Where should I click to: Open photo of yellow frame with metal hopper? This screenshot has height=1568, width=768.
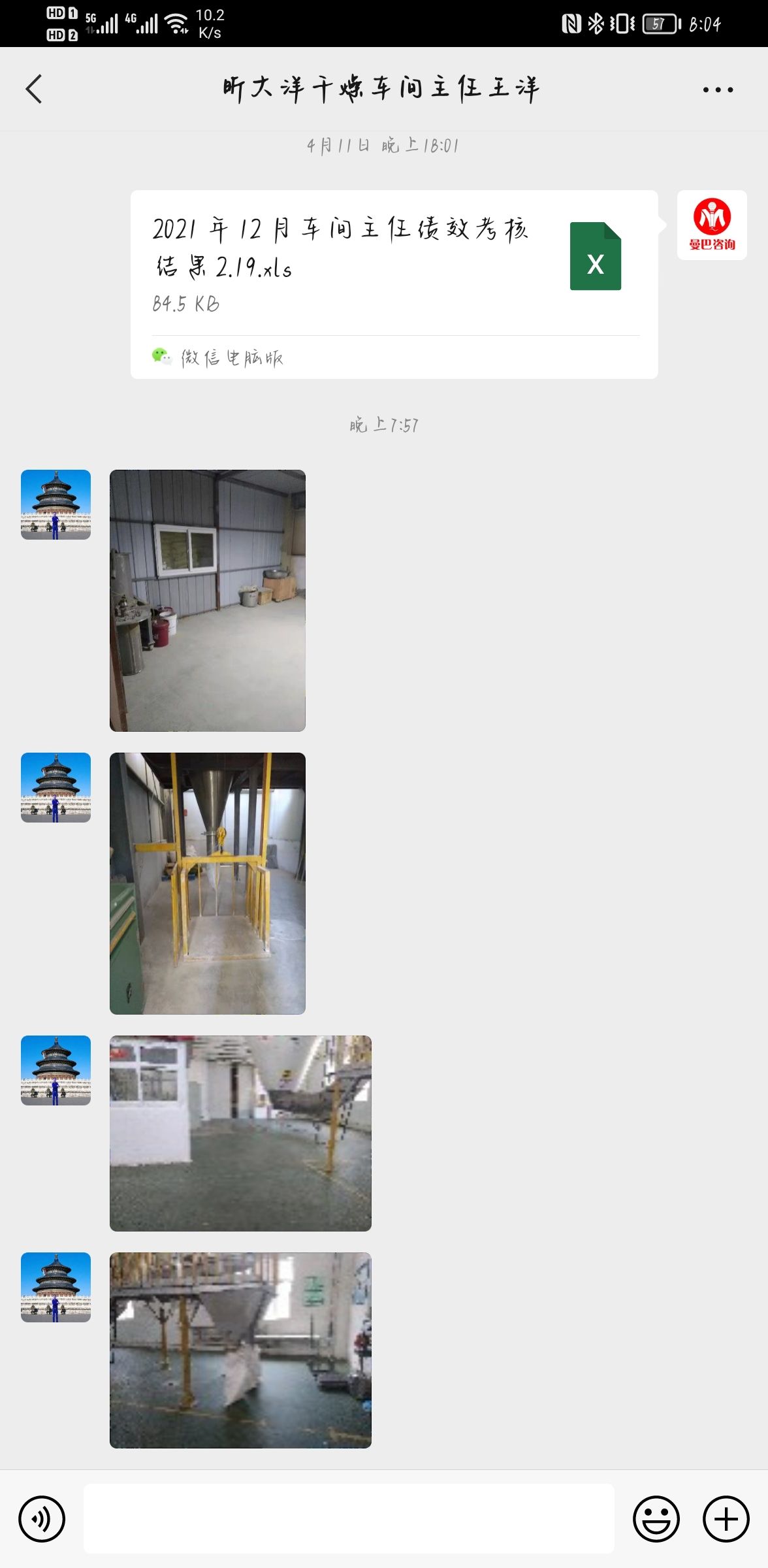tap(207, 883)
